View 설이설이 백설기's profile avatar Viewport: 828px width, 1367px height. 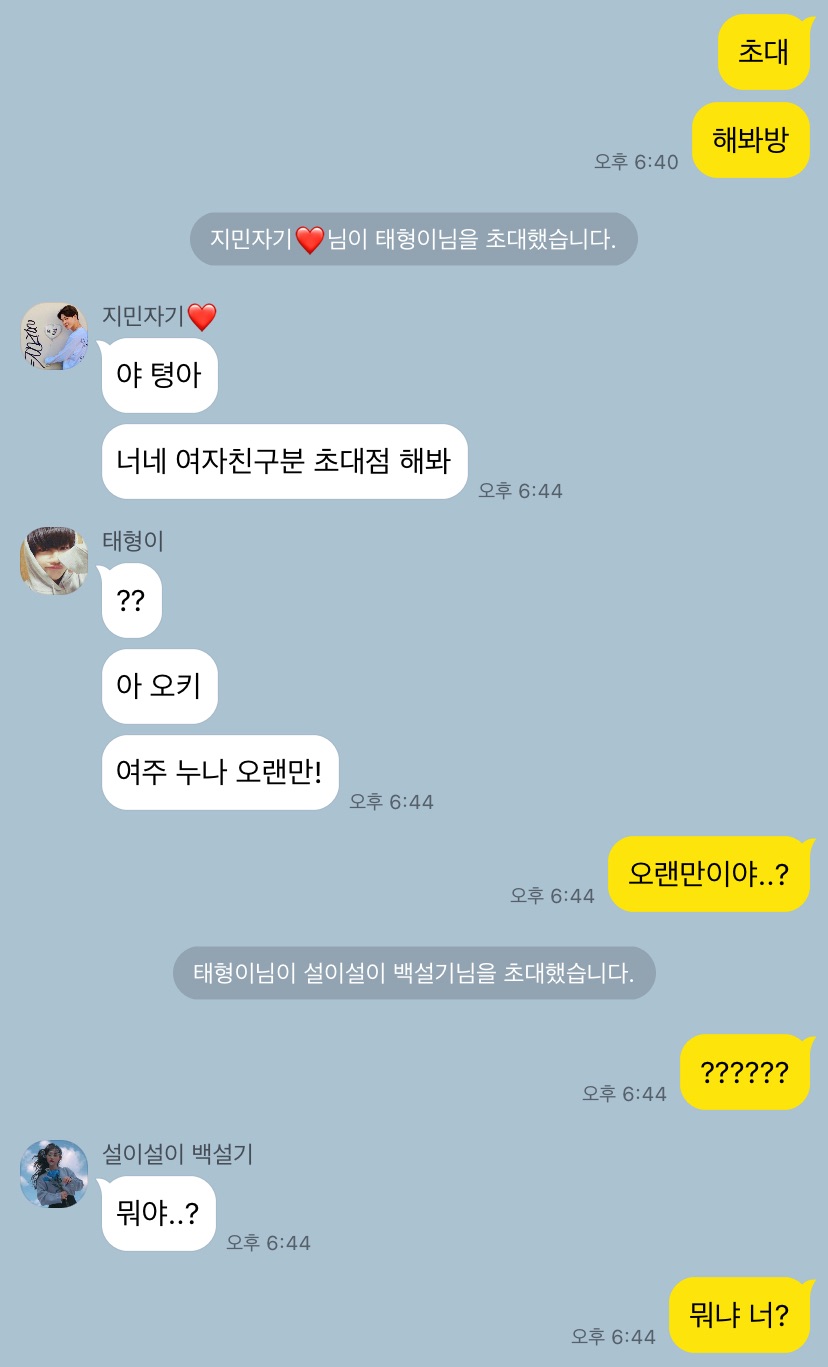54,1174
